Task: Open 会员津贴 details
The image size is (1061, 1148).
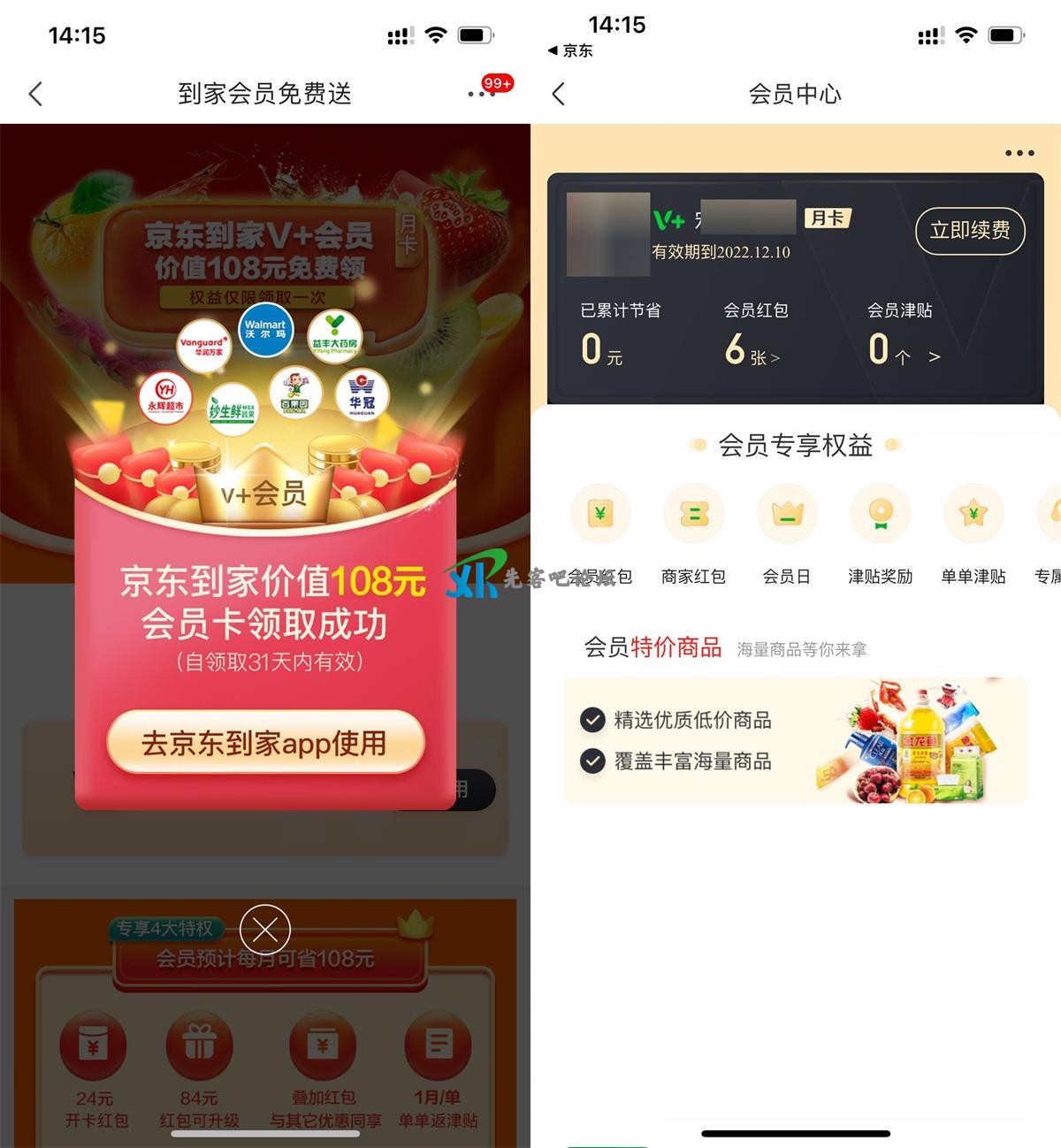Action: [x=904, y=349]
